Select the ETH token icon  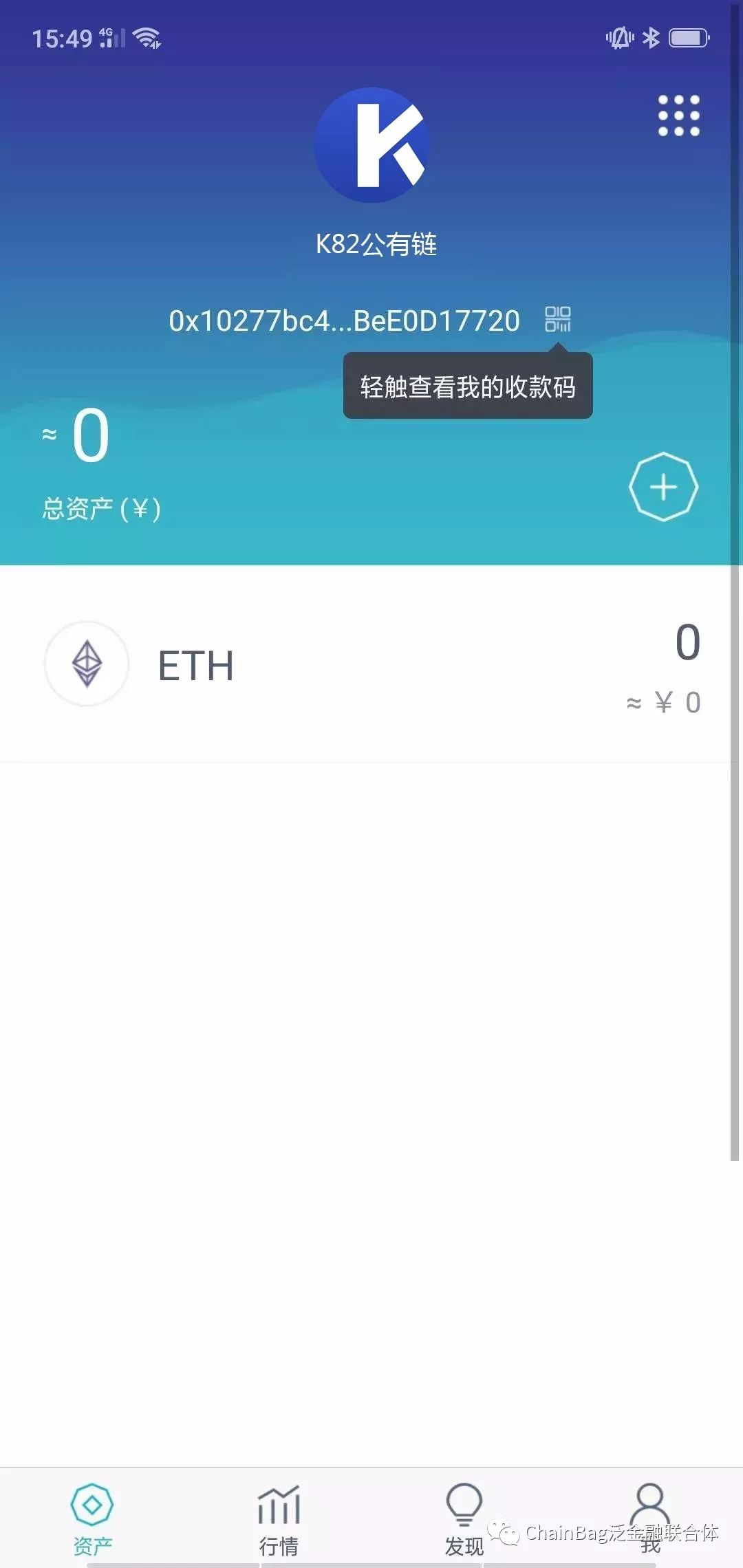[x=87, y=664]
